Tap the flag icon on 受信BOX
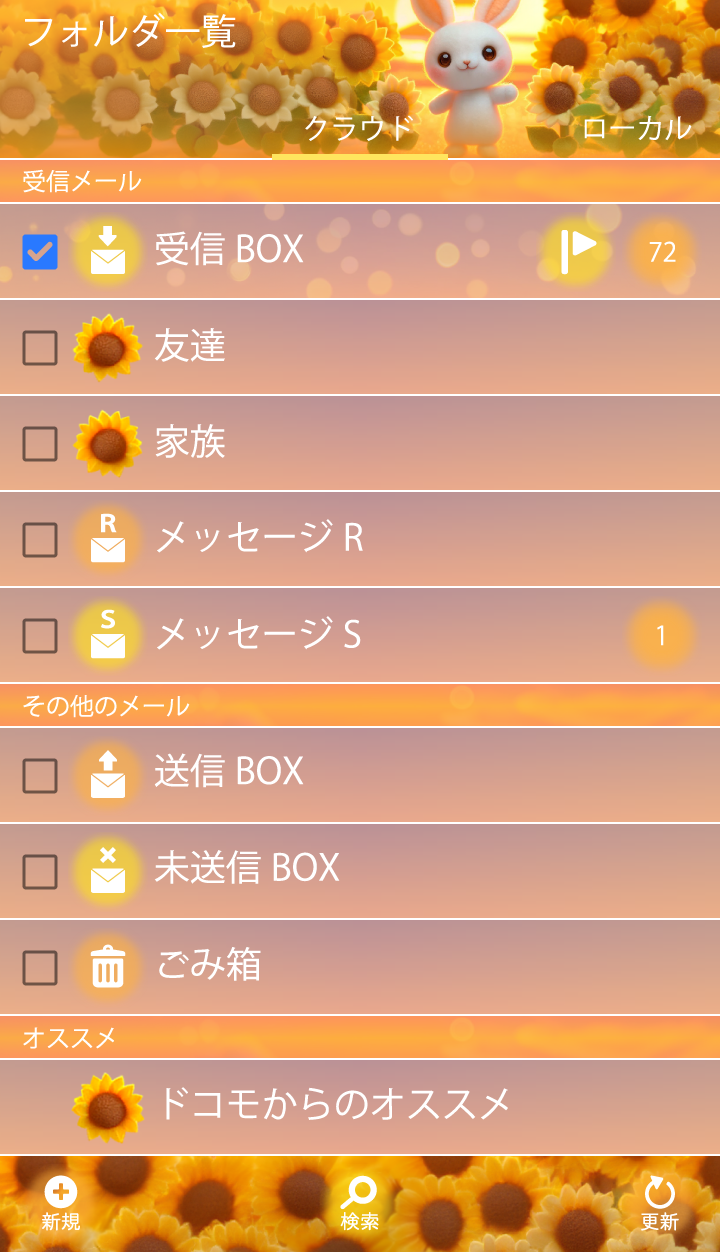This screenshot has height=1252, width=720. [577, 251]
